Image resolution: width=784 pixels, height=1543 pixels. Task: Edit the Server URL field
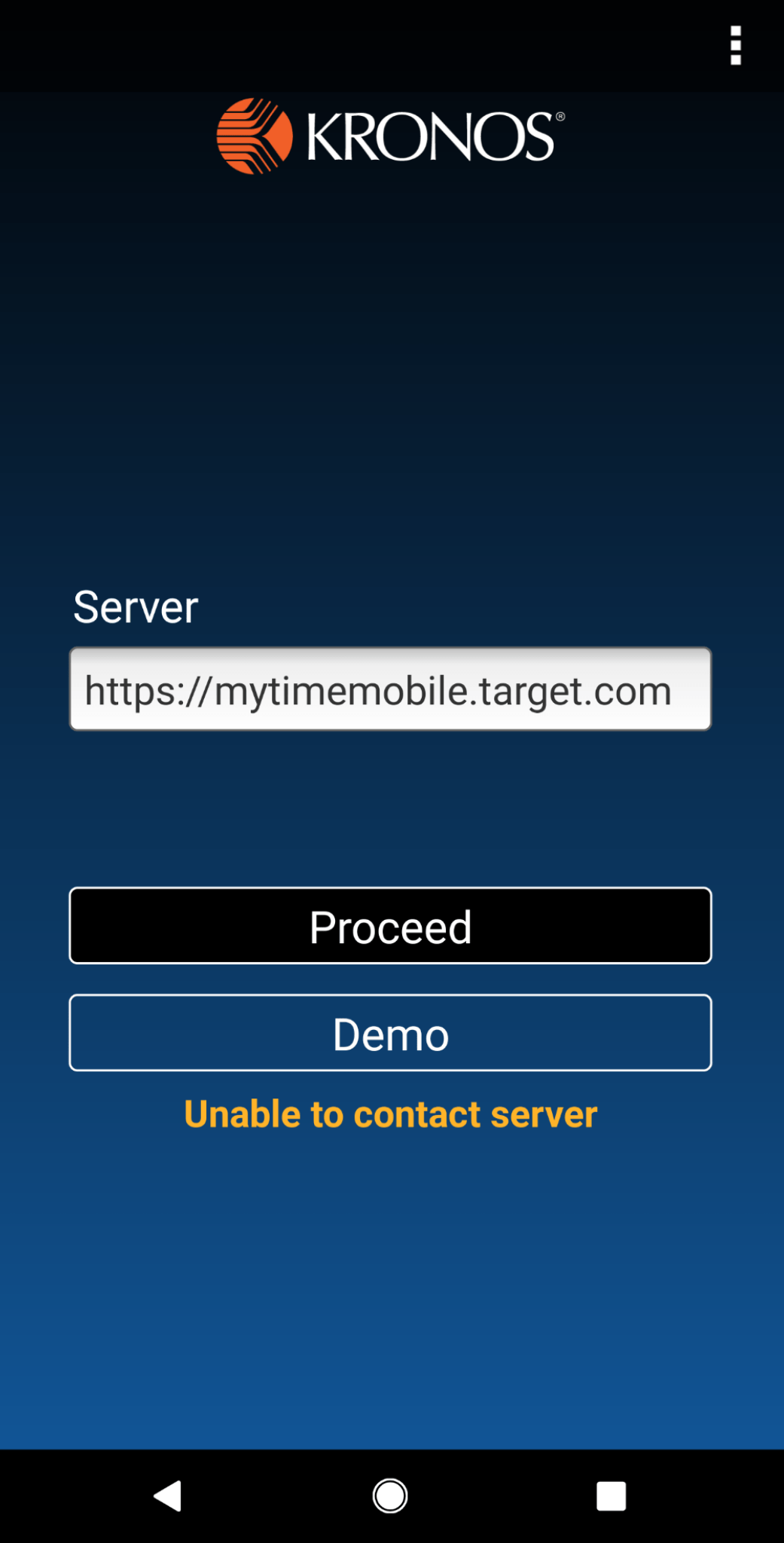(x=390, y=689)
